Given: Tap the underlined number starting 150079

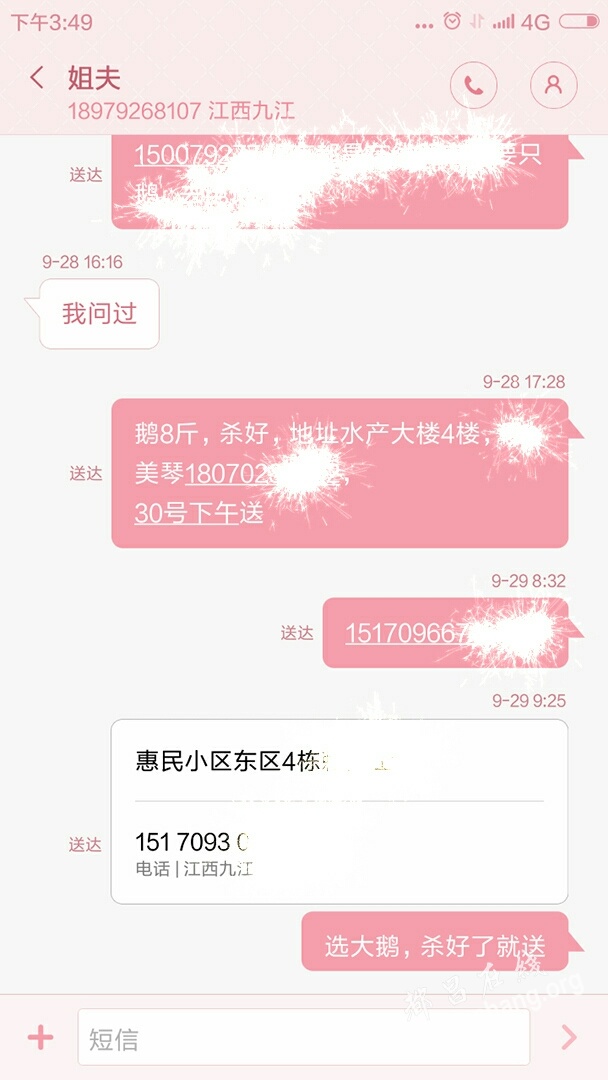Looking at the screenshot, I should tap(181, 155).
